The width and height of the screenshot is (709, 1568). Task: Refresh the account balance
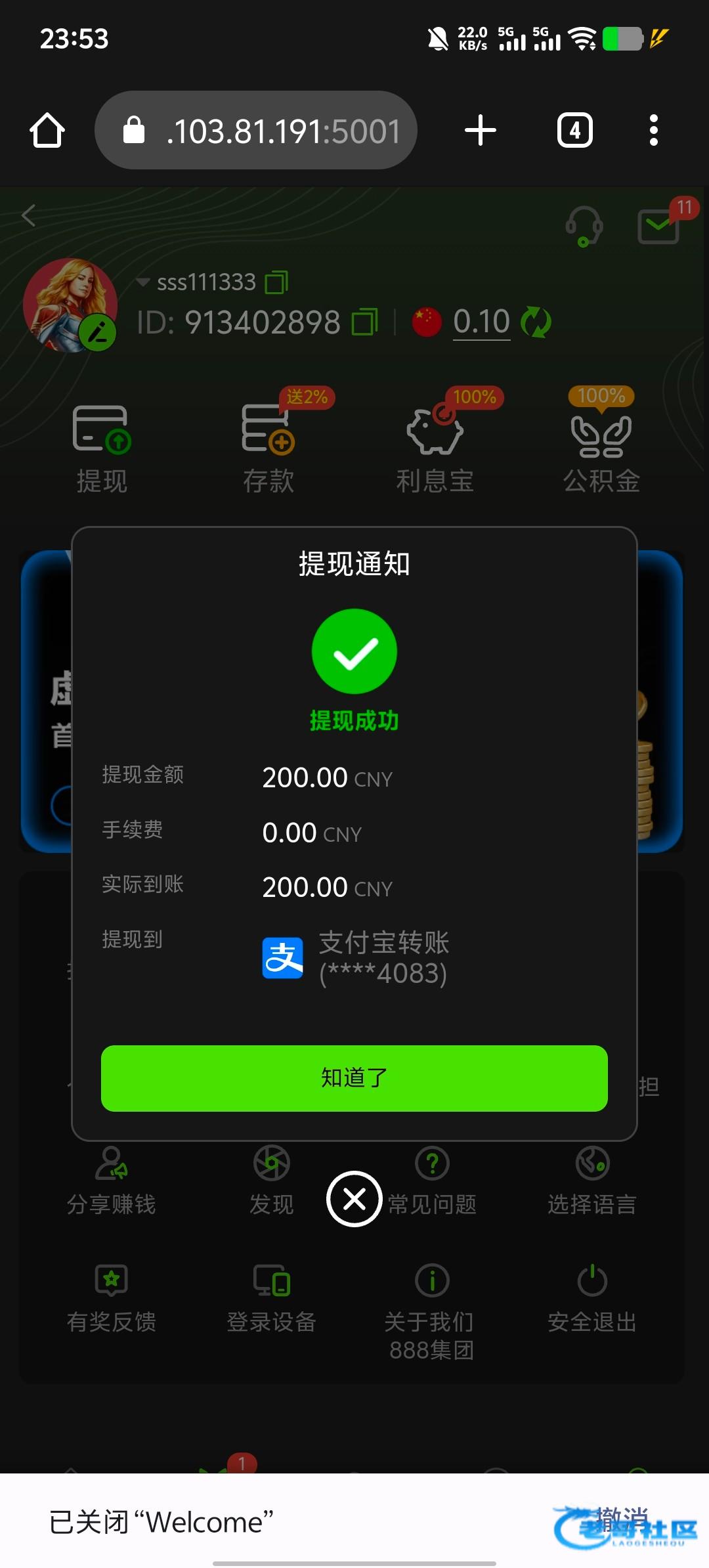[x=536, y=322]
